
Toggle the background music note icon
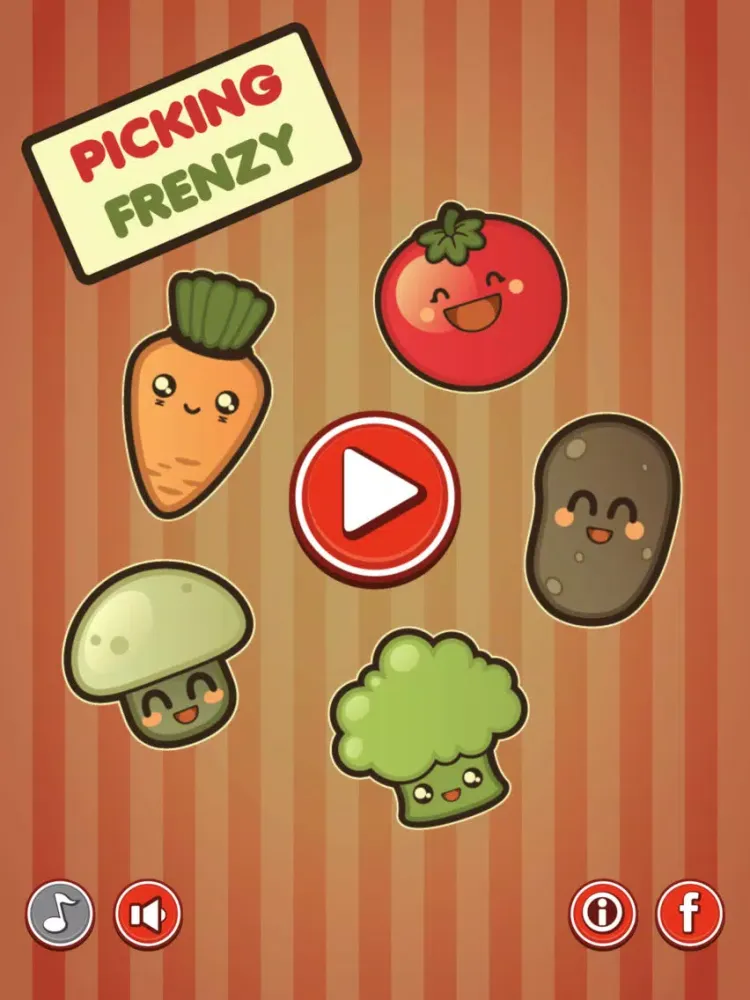click(x=60, y=913)
